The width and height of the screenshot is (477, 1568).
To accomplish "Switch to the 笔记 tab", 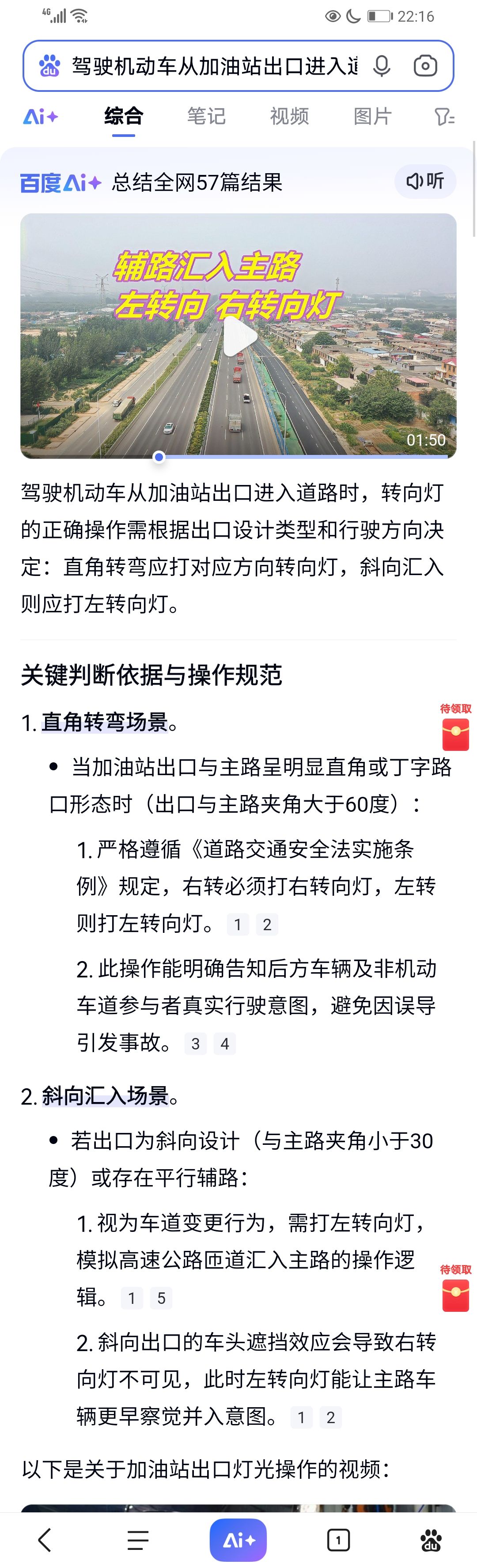I will (206, 116).
